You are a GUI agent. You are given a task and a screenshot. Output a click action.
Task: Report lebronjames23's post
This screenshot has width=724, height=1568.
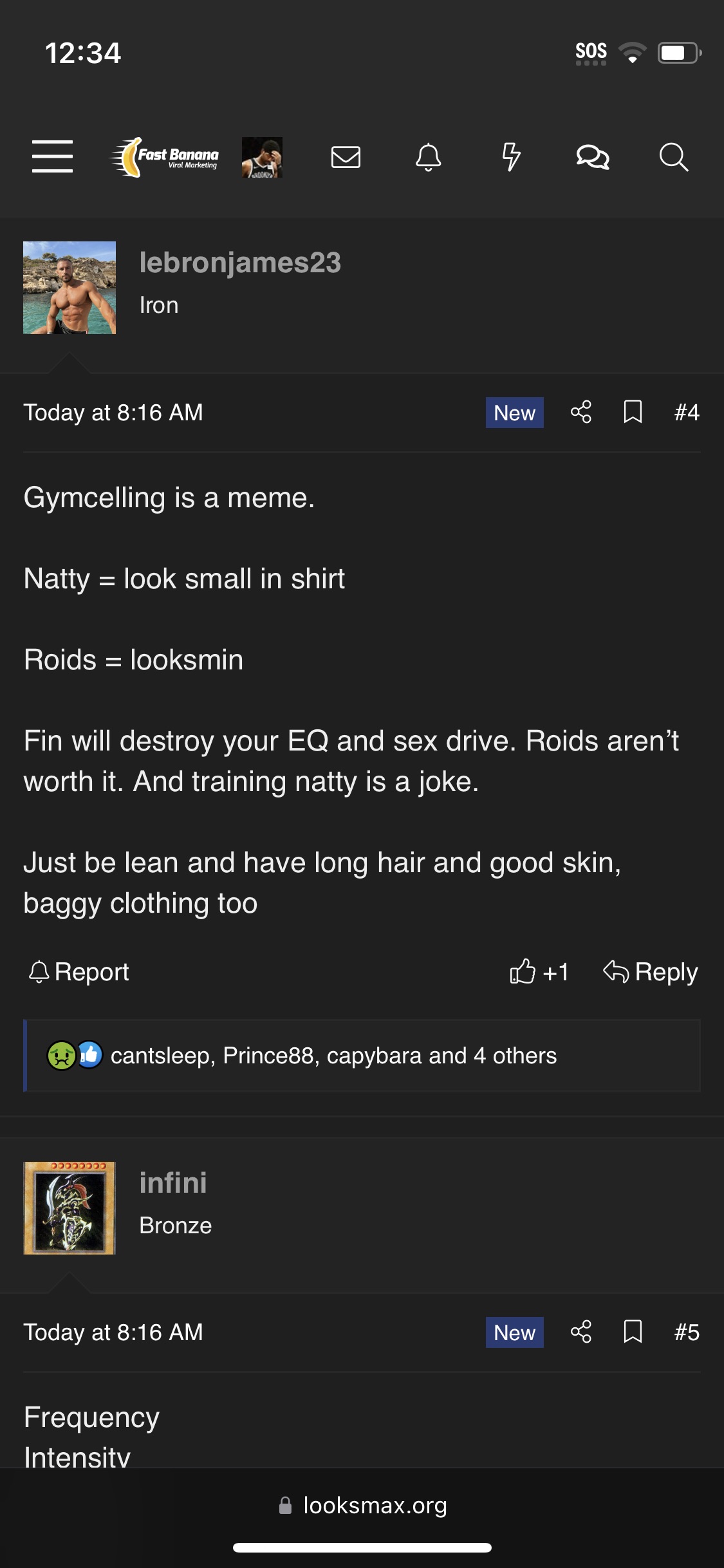pyautogui.click(x=79, y=972)
